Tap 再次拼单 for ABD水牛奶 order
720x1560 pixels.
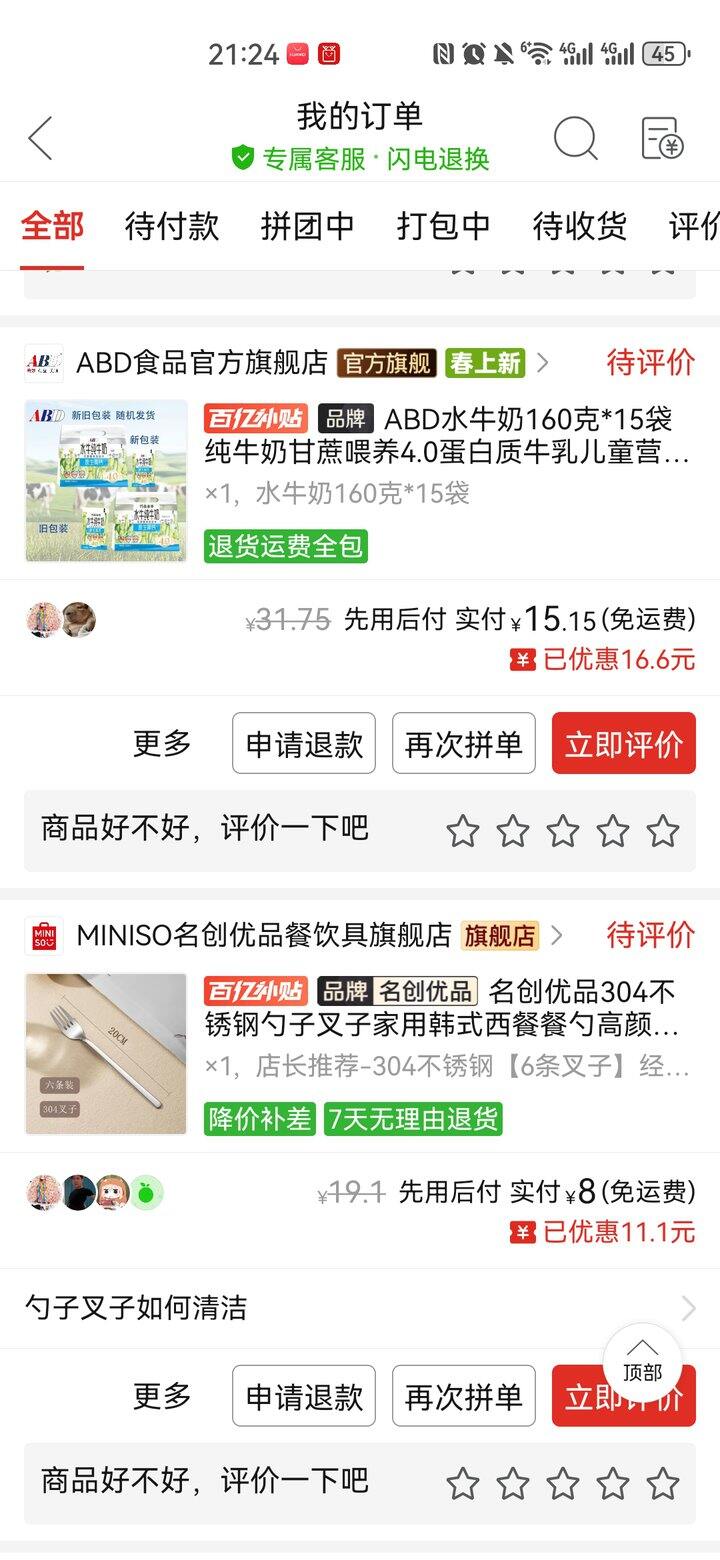click(x=463, y=744)
